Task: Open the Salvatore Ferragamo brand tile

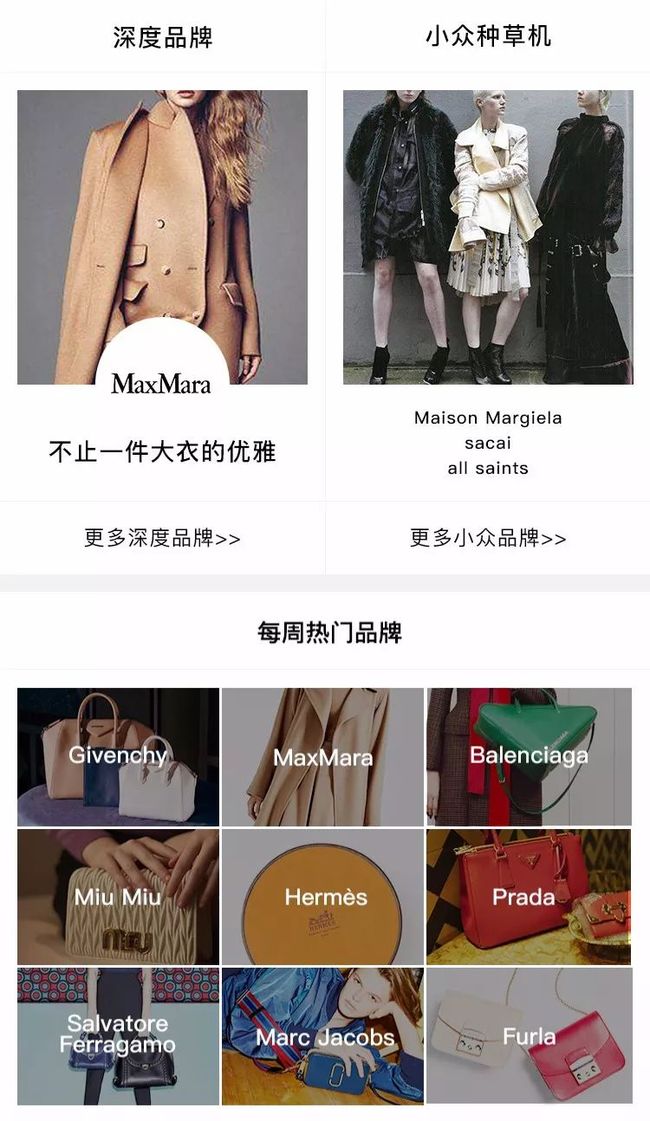Action: 118,1037
